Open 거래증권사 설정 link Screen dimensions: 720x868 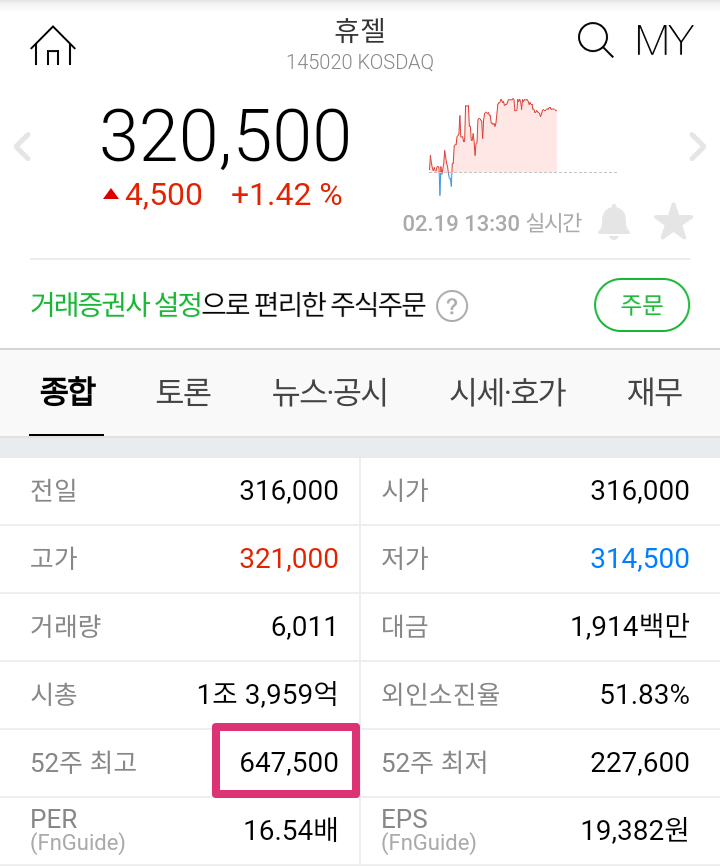[x=116, y=304]
